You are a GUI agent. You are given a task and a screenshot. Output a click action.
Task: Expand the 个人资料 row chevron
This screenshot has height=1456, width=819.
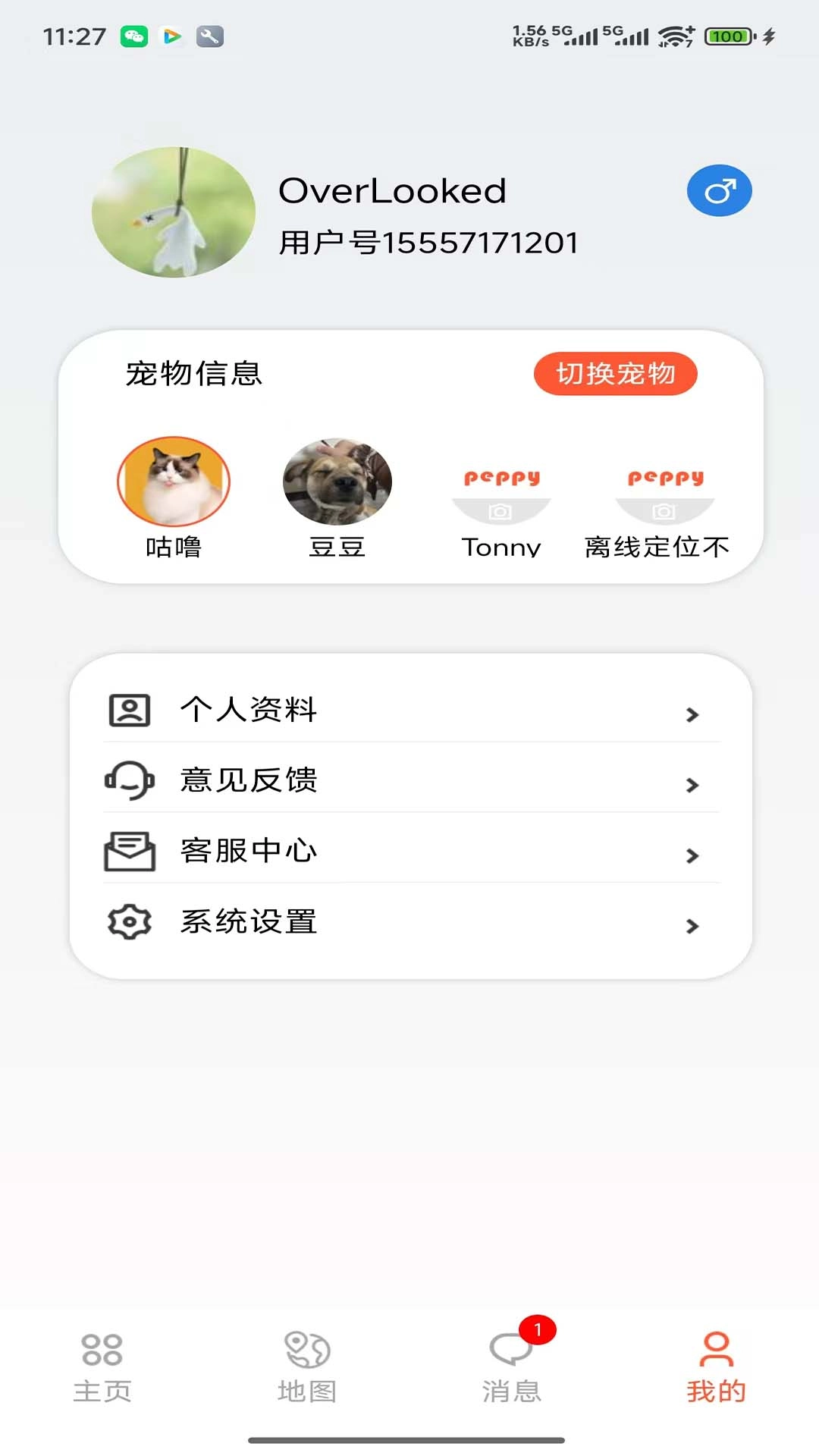(691, 714)
